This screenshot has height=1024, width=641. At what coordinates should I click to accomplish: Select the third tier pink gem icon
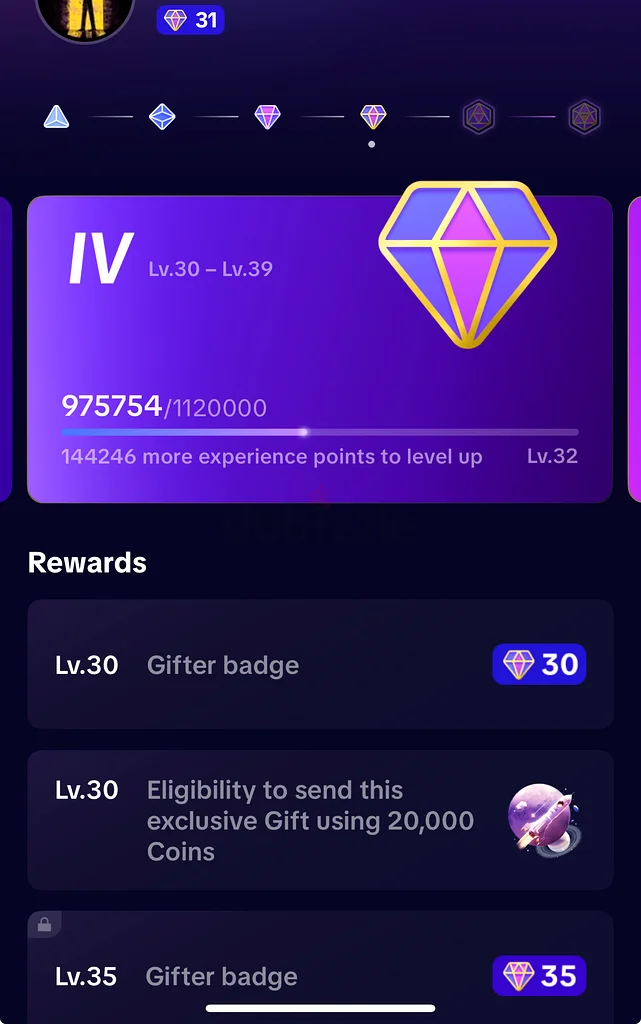268,117
